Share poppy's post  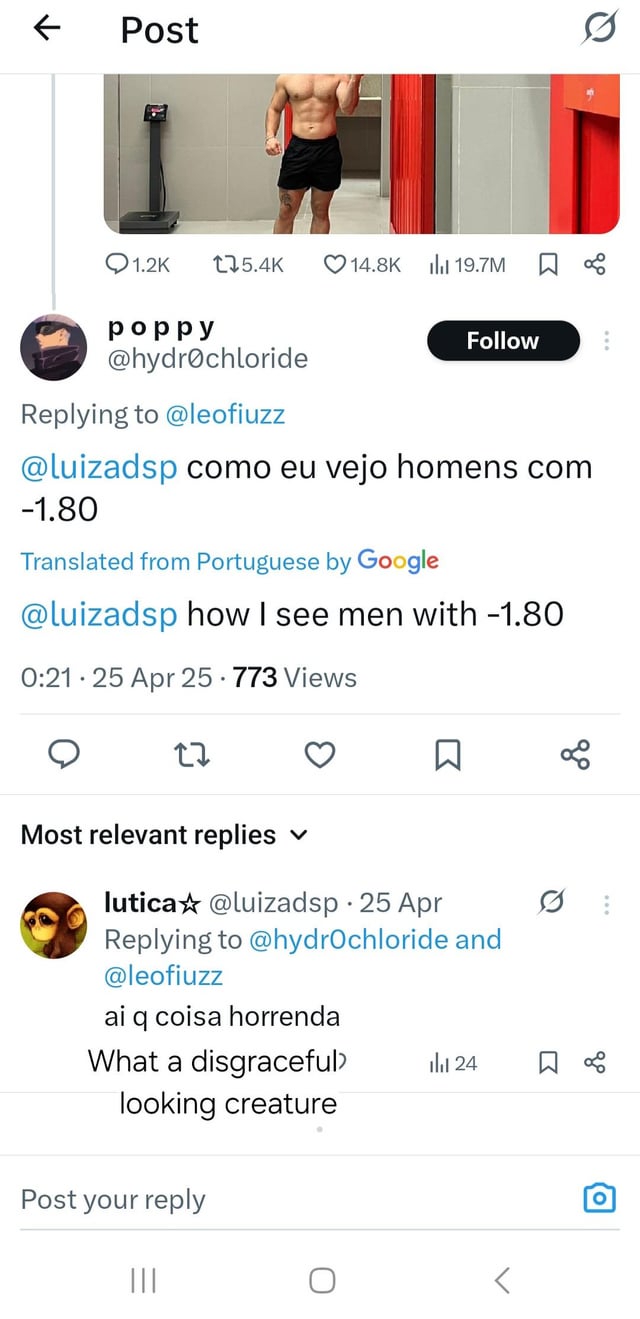point(576,754)
